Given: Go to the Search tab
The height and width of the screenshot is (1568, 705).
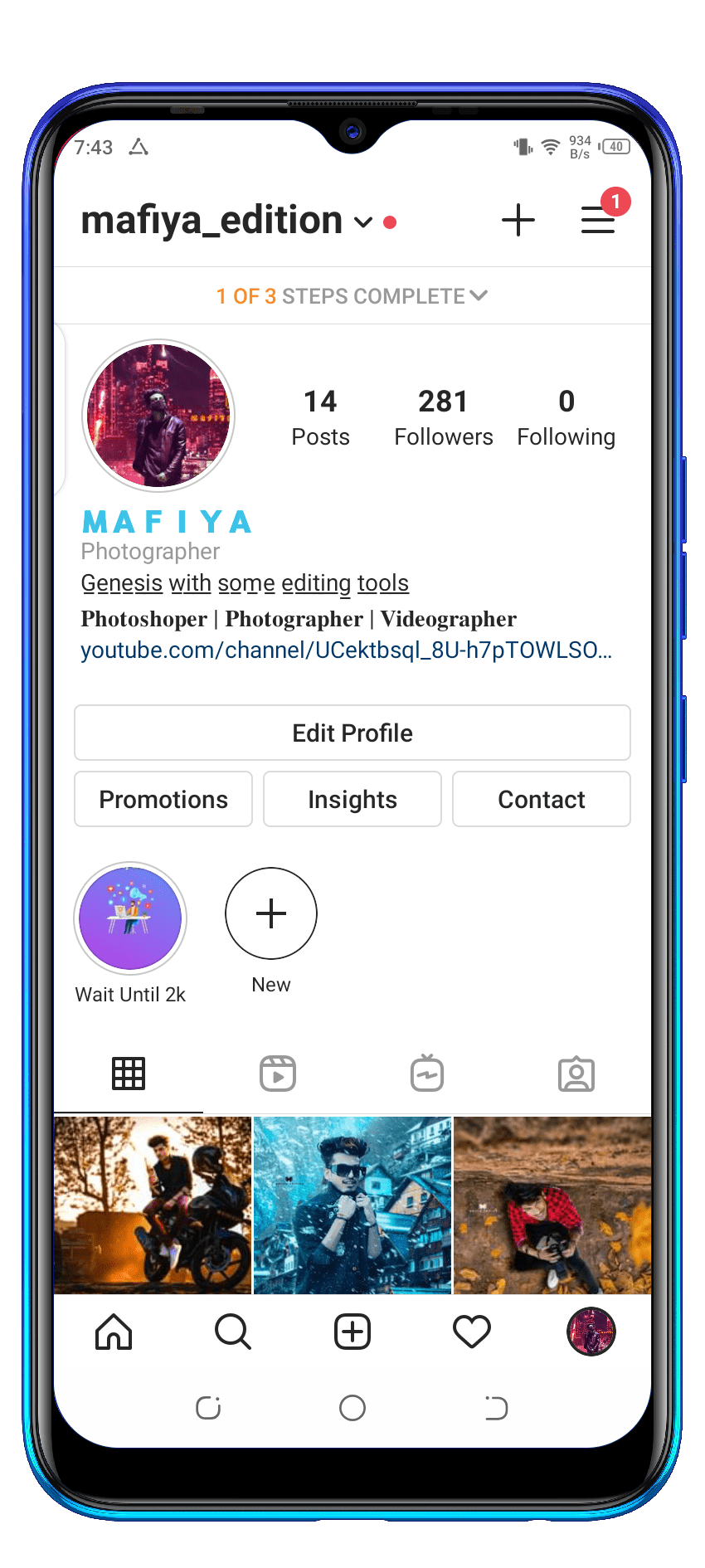Looking at the screenshot, I should pos(233,1332).
